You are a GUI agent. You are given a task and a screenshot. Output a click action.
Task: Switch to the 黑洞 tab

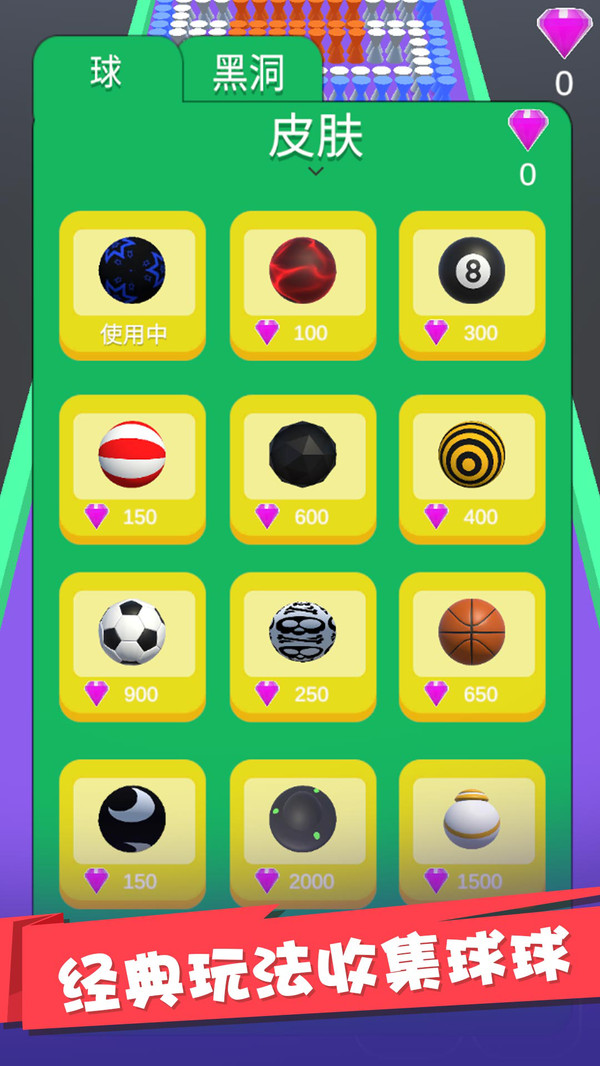pos(248,73)
